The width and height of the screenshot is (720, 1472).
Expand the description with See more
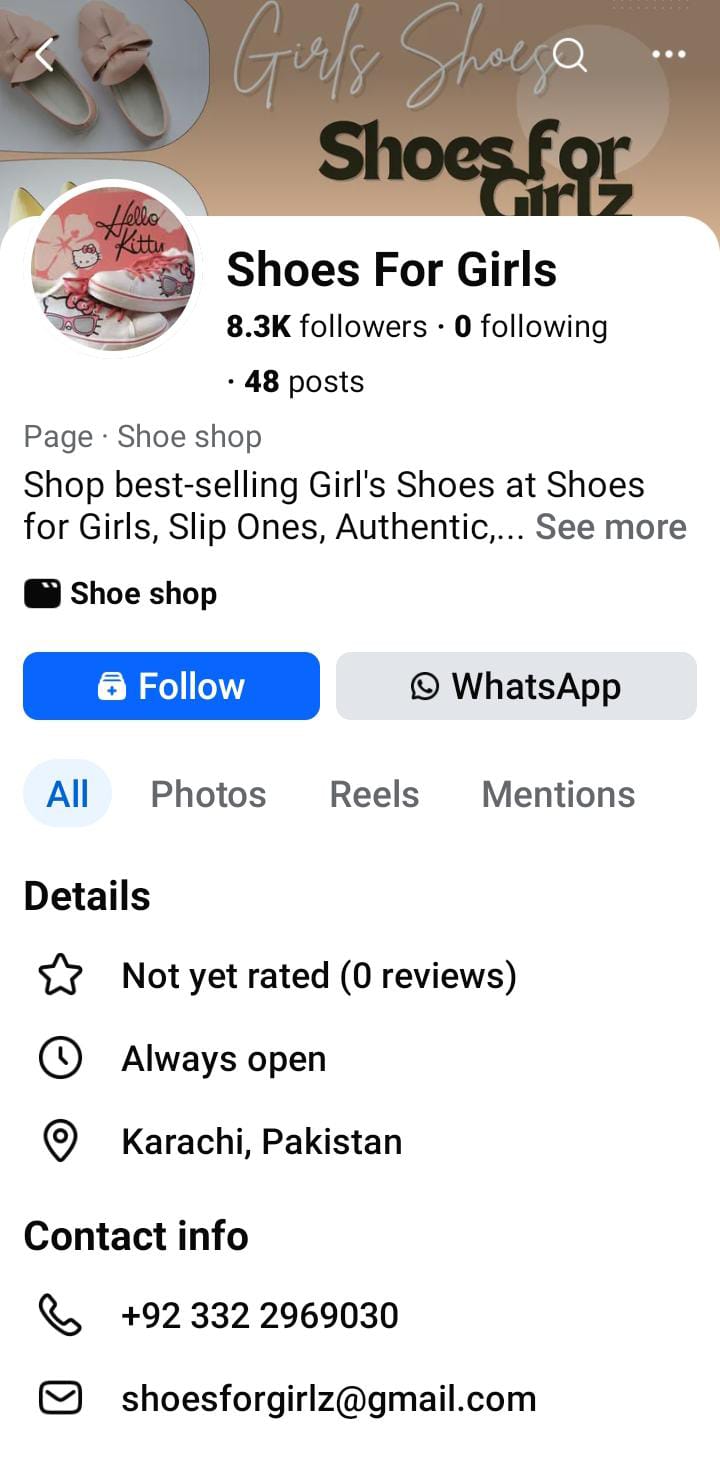click(611, 527)
